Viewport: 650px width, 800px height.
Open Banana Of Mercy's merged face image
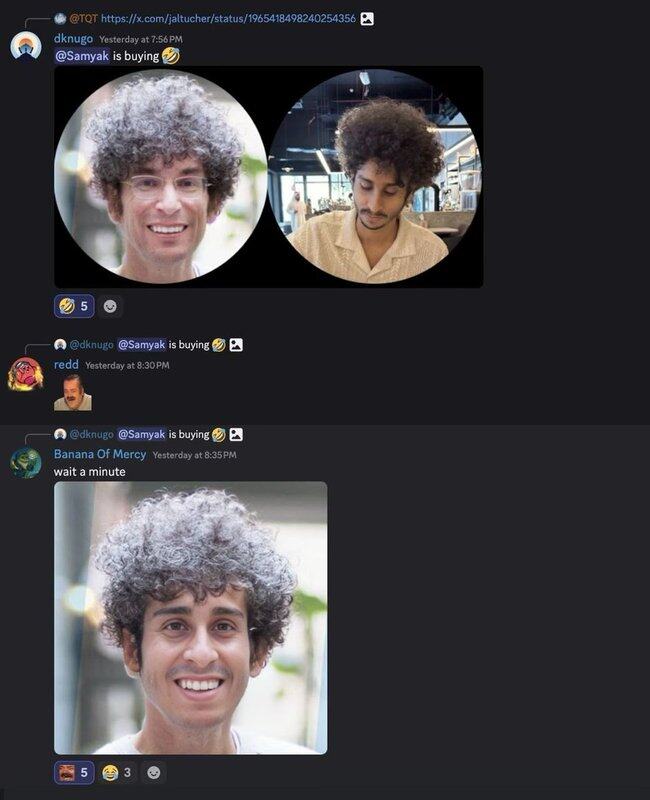tap(190, 617)
